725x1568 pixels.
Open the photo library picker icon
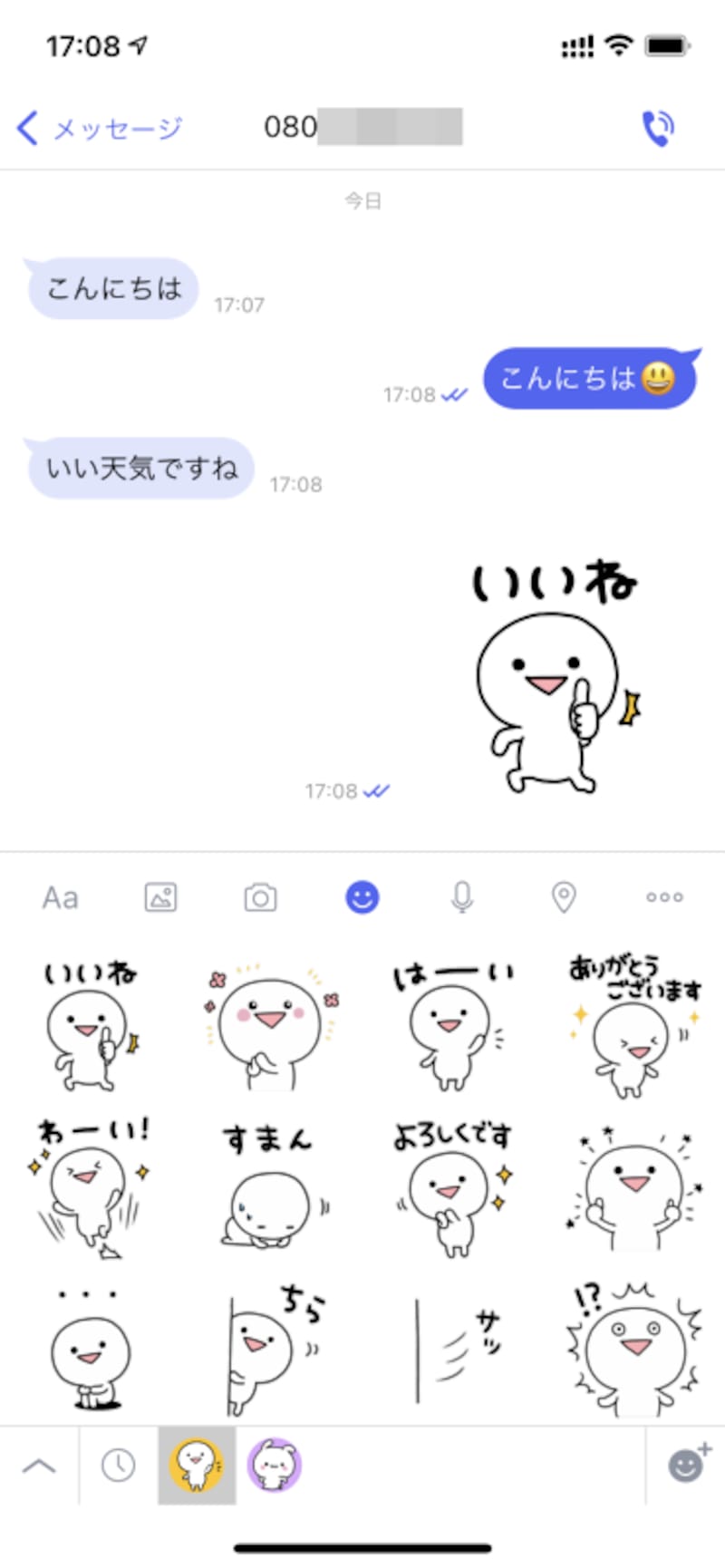(161, 898)
